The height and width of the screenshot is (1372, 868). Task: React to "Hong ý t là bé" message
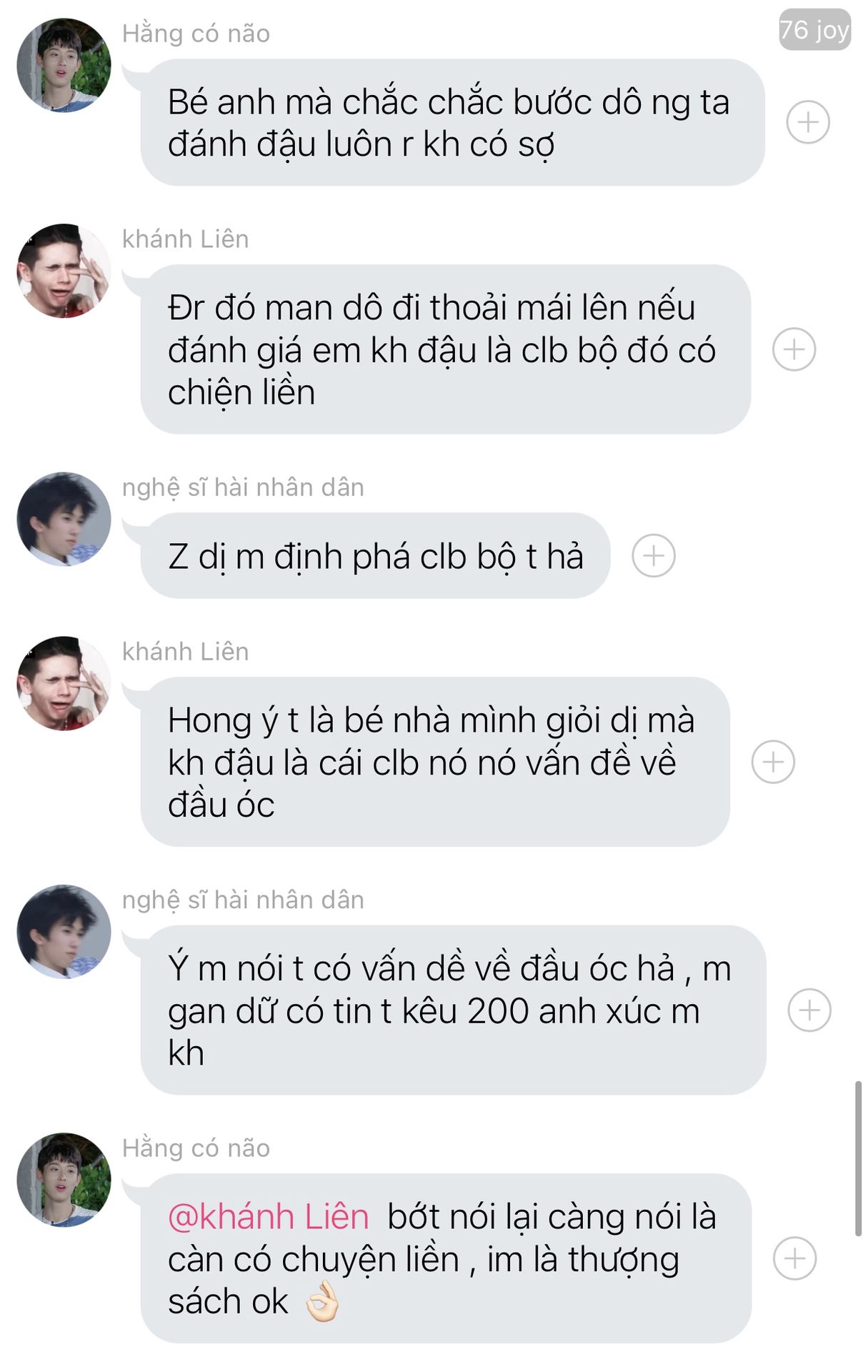point(773,762)
